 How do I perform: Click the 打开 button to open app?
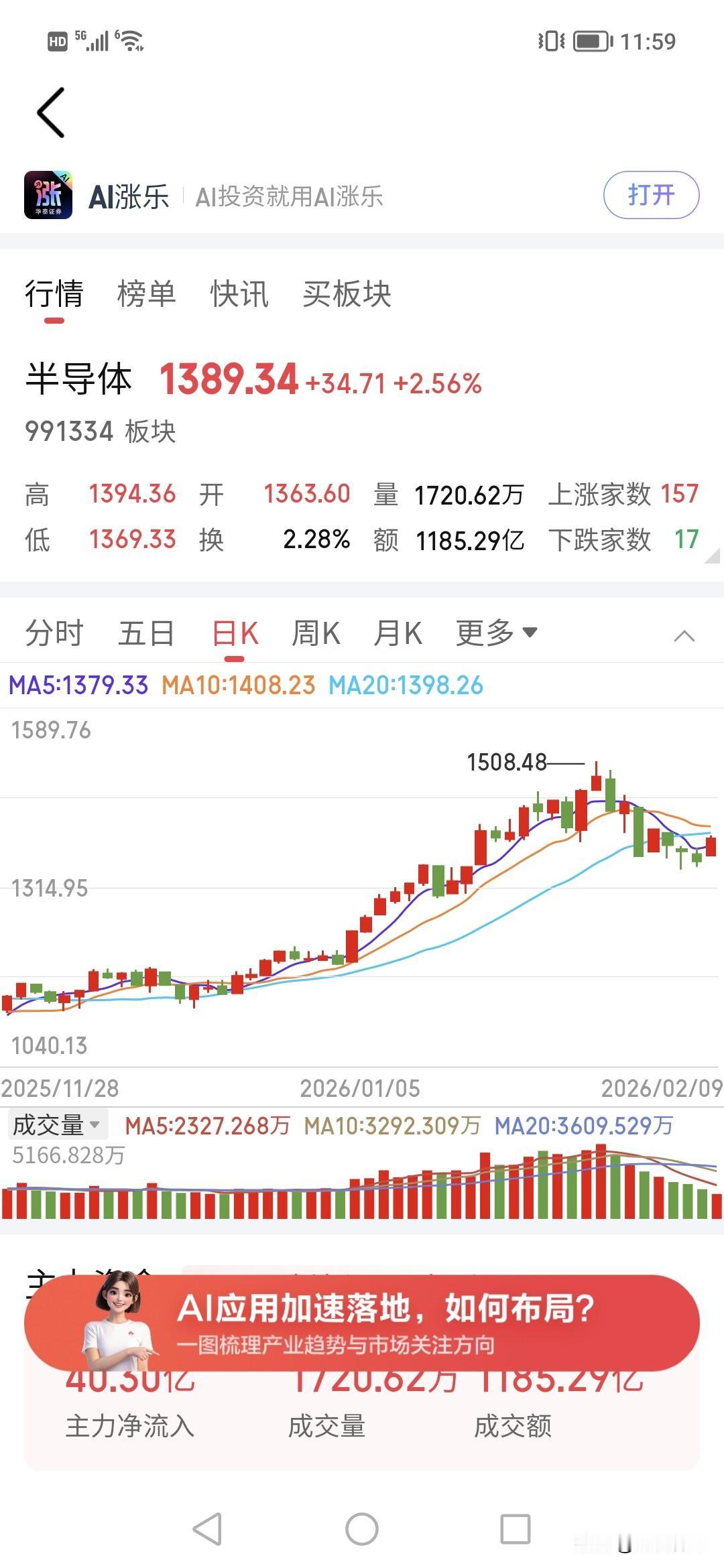pos(651,195)
